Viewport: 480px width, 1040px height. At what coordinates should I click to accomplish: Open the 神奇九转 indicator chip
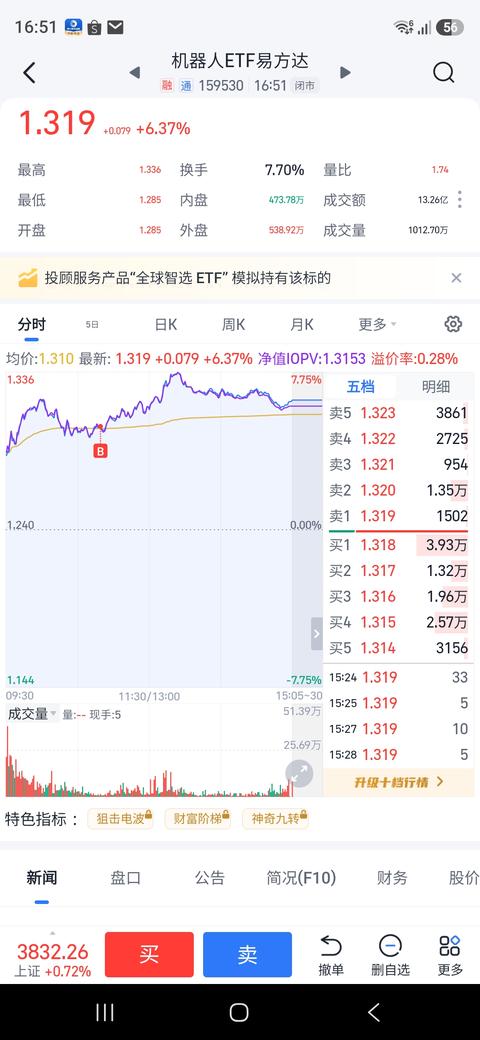pos(275,818)
